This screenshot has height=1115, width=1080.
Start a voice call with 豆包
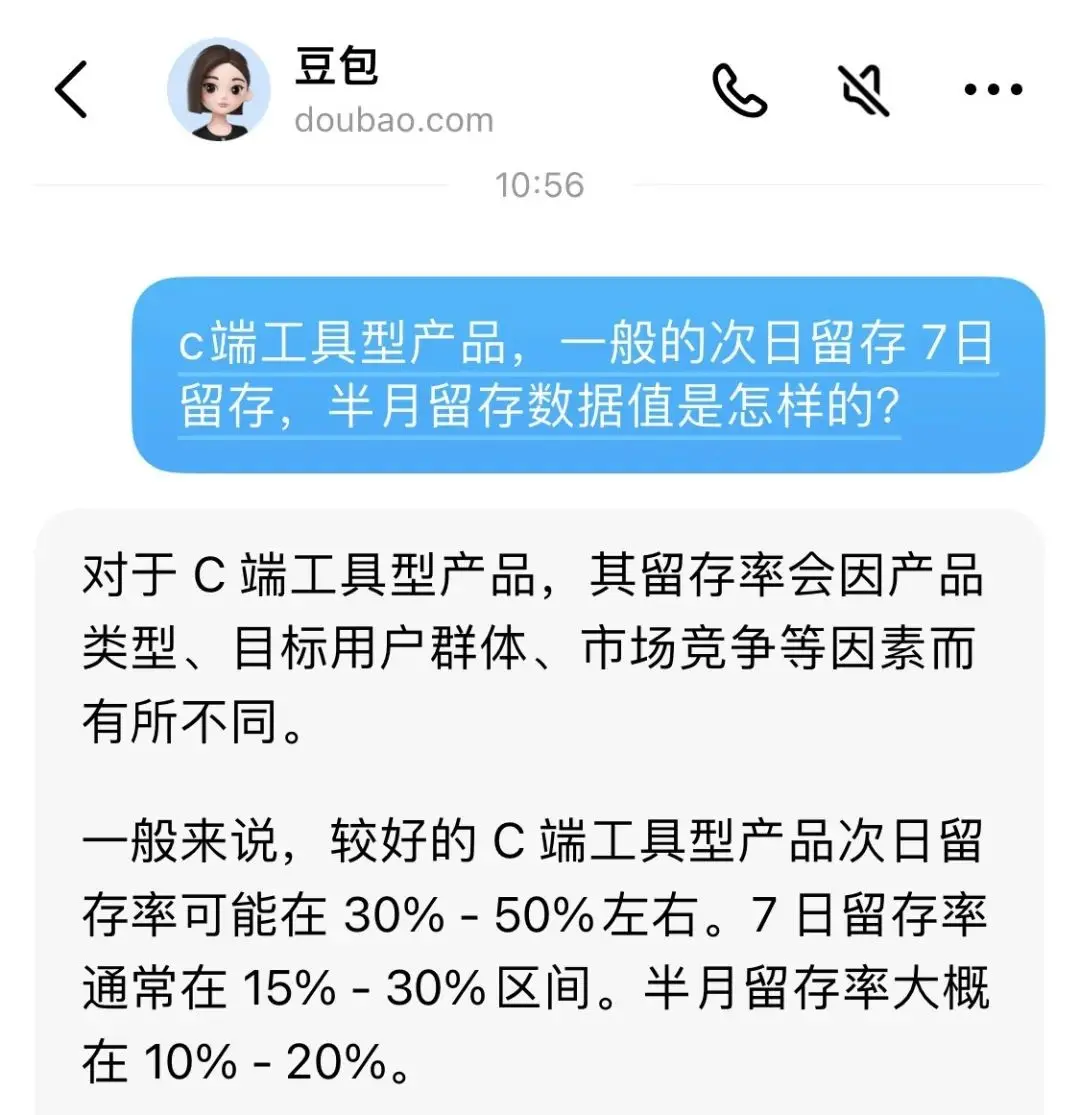tap(739, 90)
